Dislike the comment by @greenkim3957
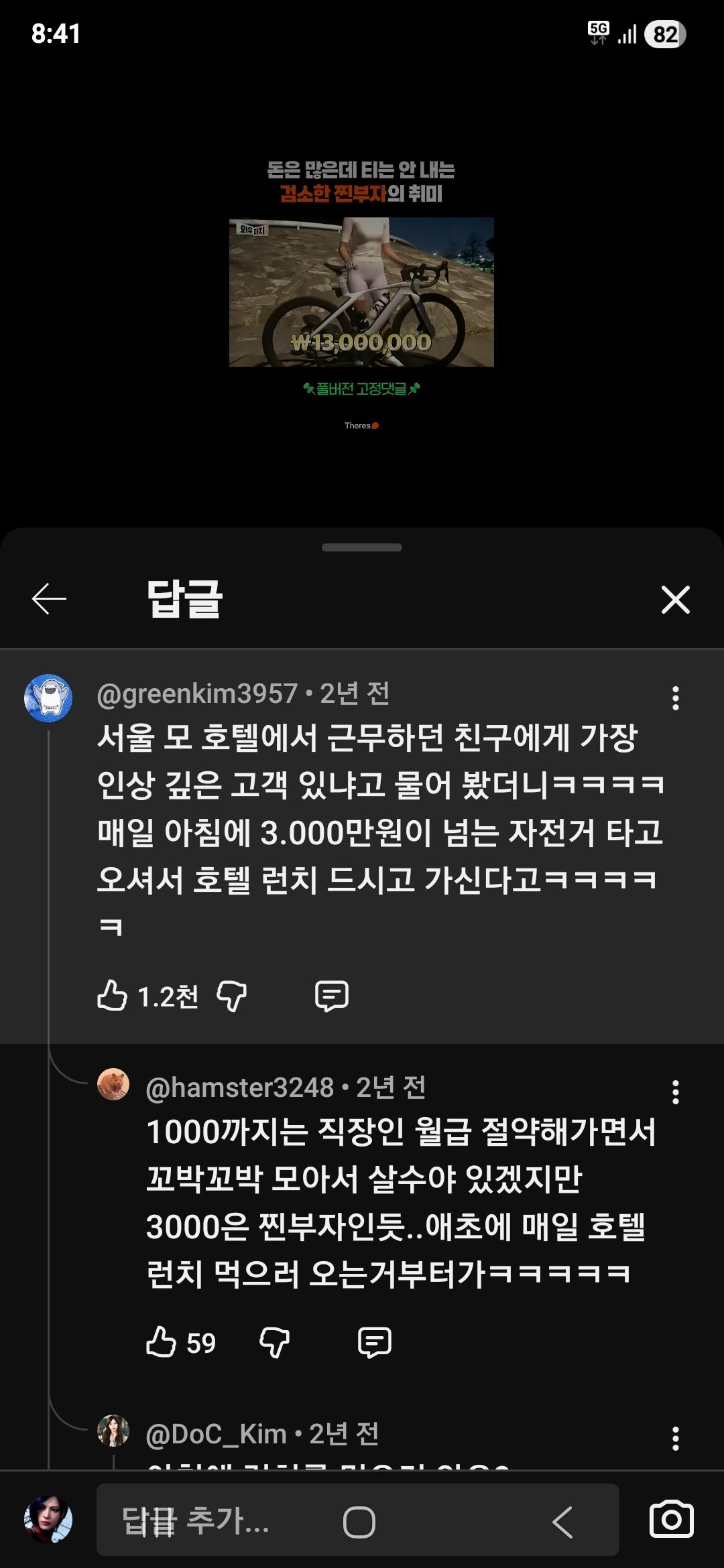 click(231, 996)
